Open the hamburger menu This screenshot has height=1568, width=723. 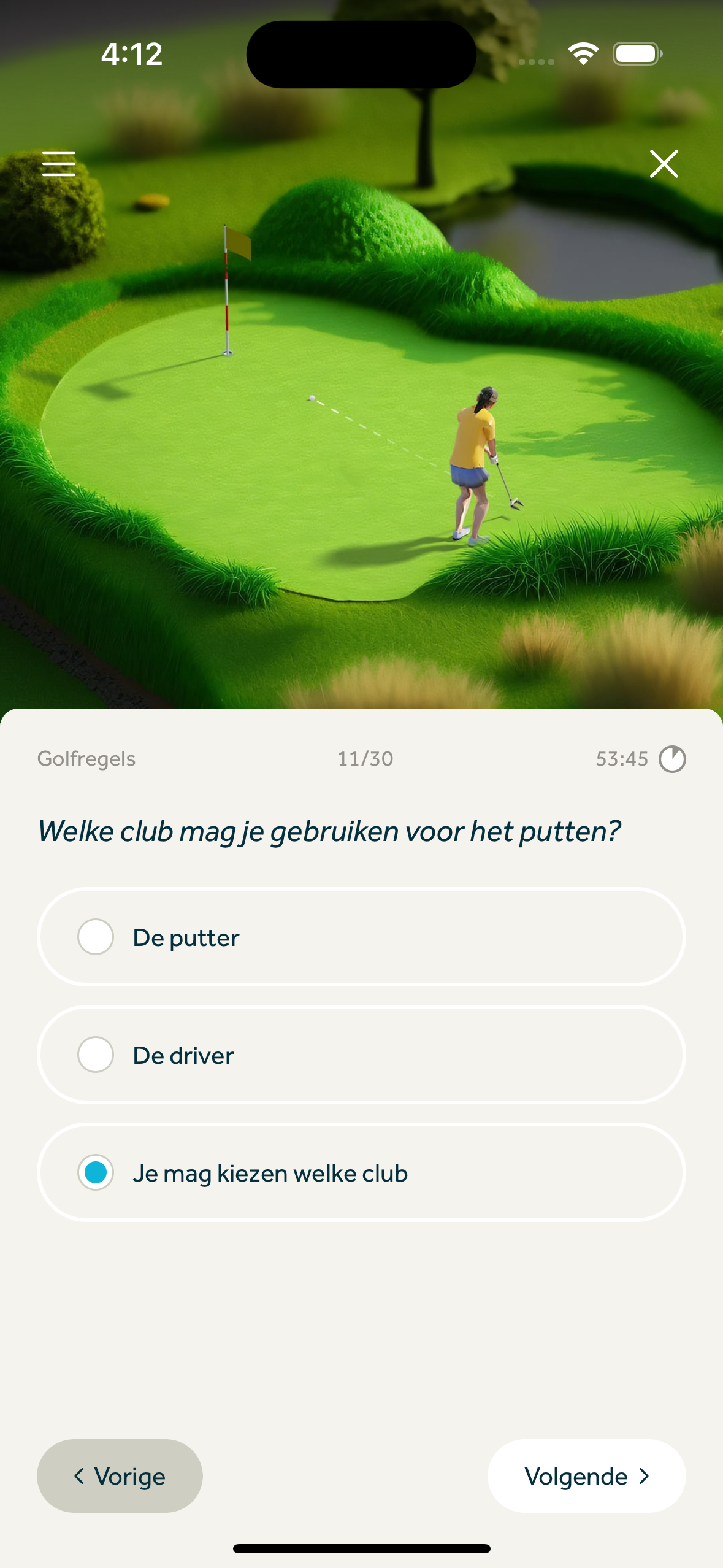[x=59, y=164]
